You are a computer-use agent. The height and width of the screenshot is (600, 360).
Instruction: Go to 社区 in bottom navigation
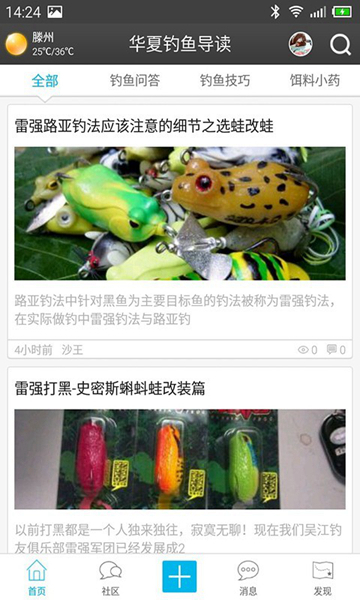[110, 577]
